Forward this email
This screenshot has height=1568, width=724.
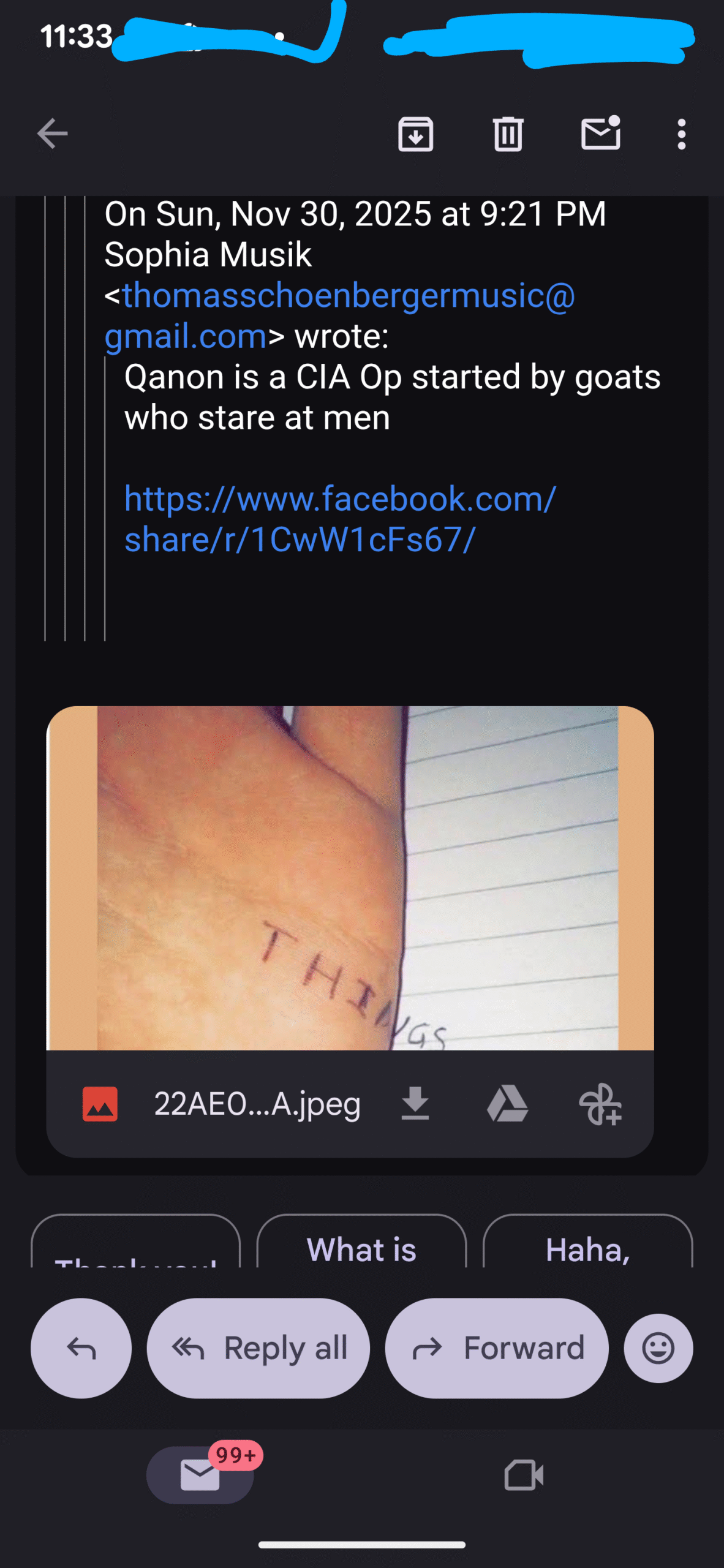point(496,1347)
